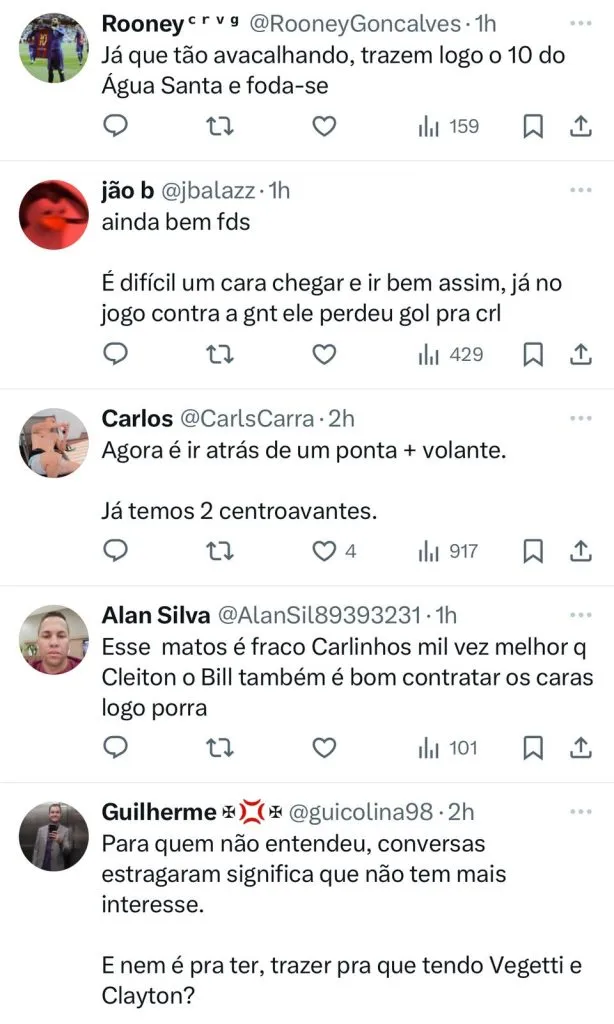Like jão b's tweet

(x=323, y=354)
